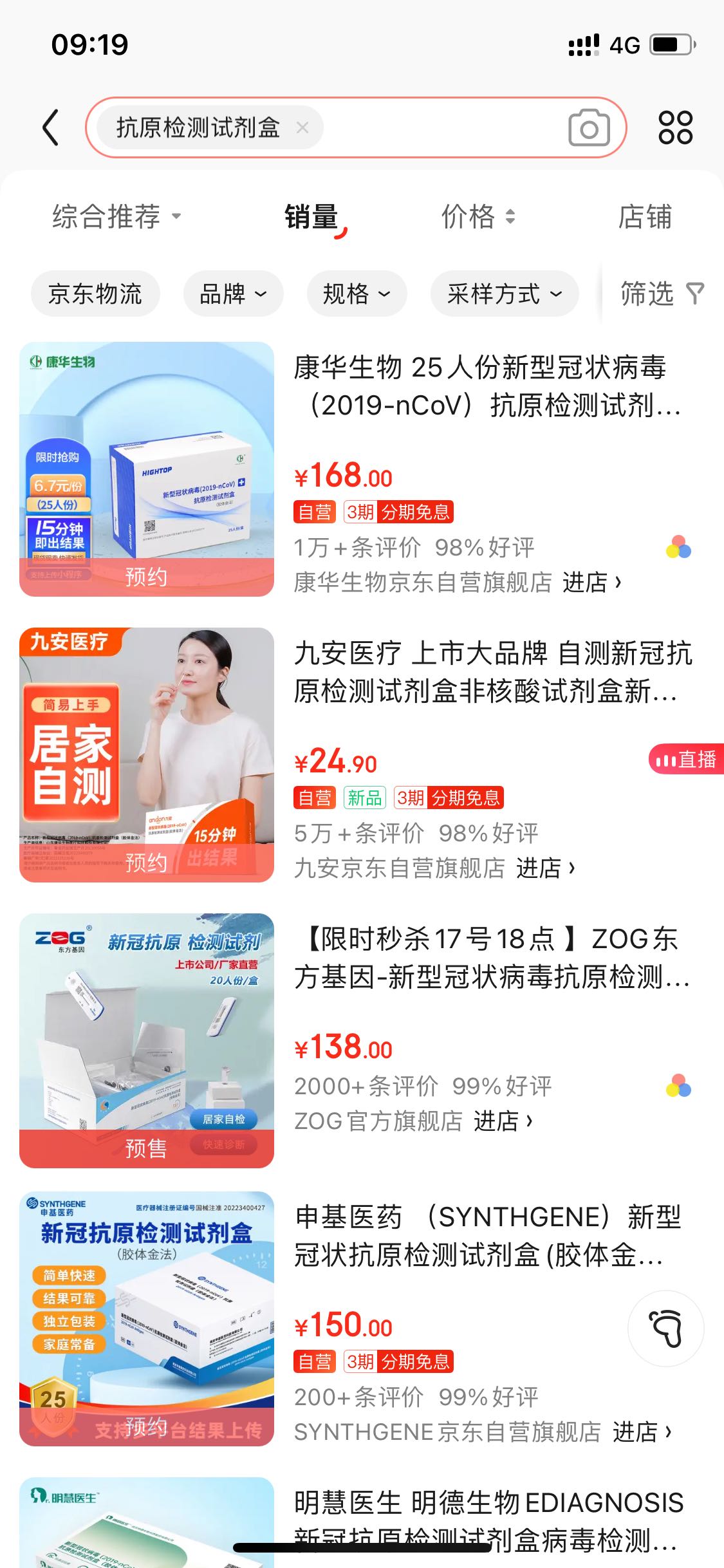Open the 申基医药 SYNTHGENE test kit product
724x1568 pixels.
[487, 1236]
